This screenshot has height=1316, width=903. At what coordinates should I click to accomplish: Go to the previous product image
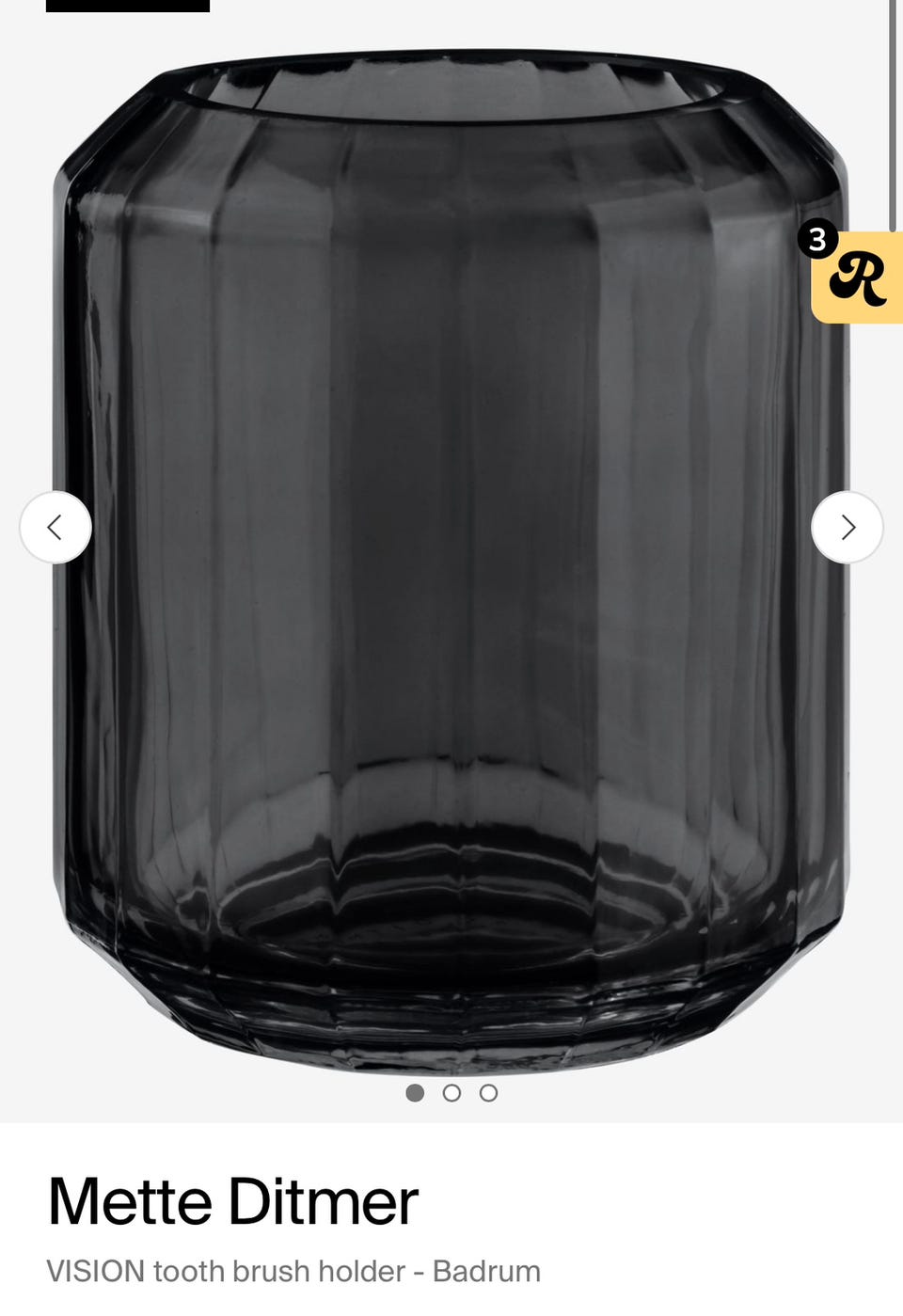point(55,527)
